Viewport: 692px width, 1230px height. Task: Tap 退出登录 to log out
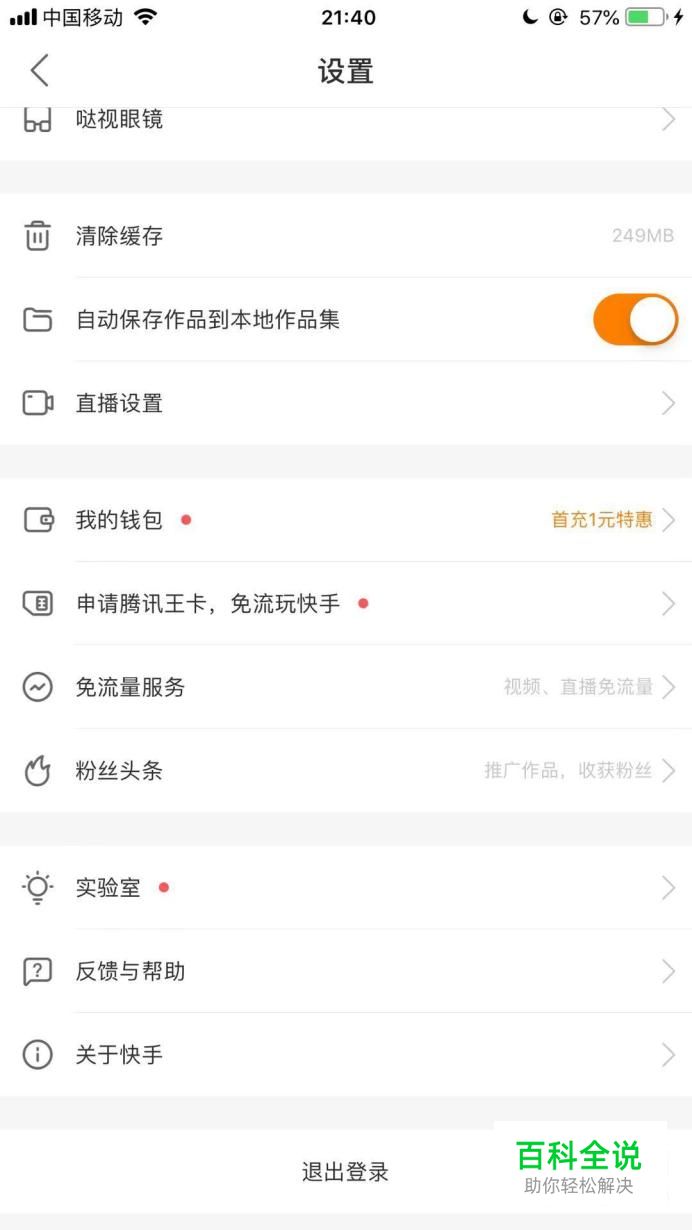(345, 1172)
